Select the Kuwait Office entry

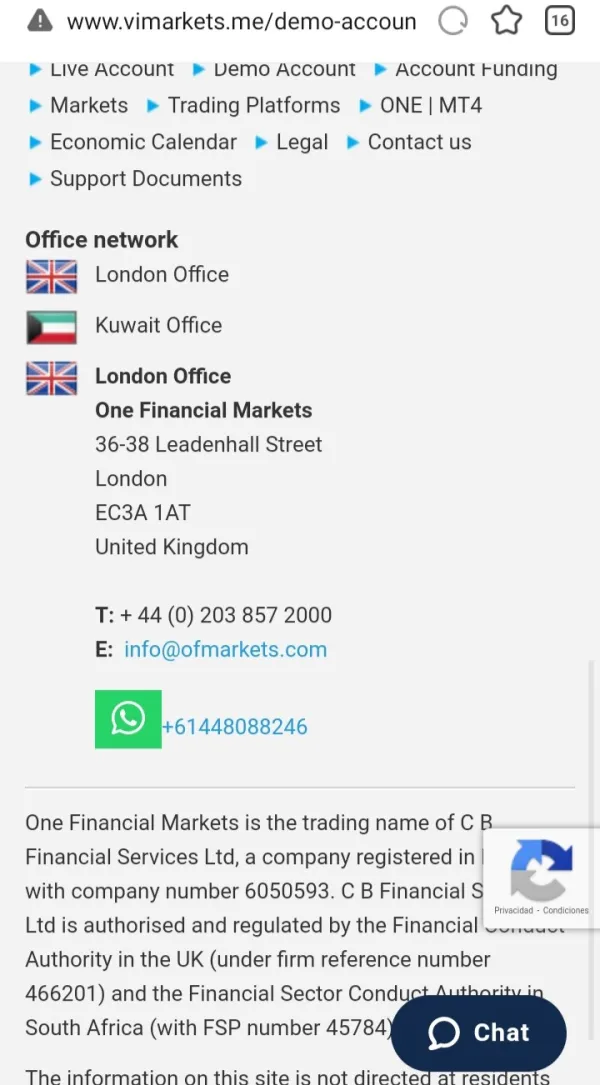click(158, 325)
